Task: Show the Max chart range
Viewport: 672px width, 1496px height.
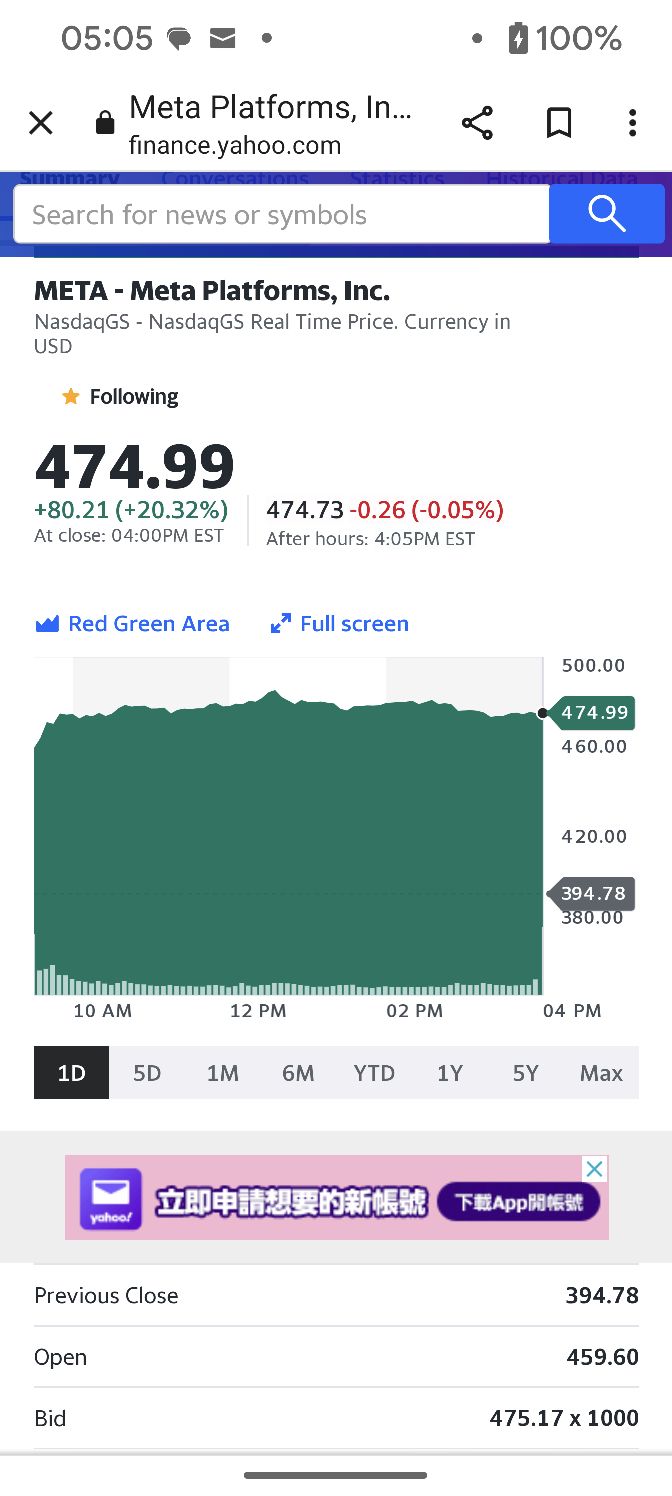Action: click(601, 1073)
